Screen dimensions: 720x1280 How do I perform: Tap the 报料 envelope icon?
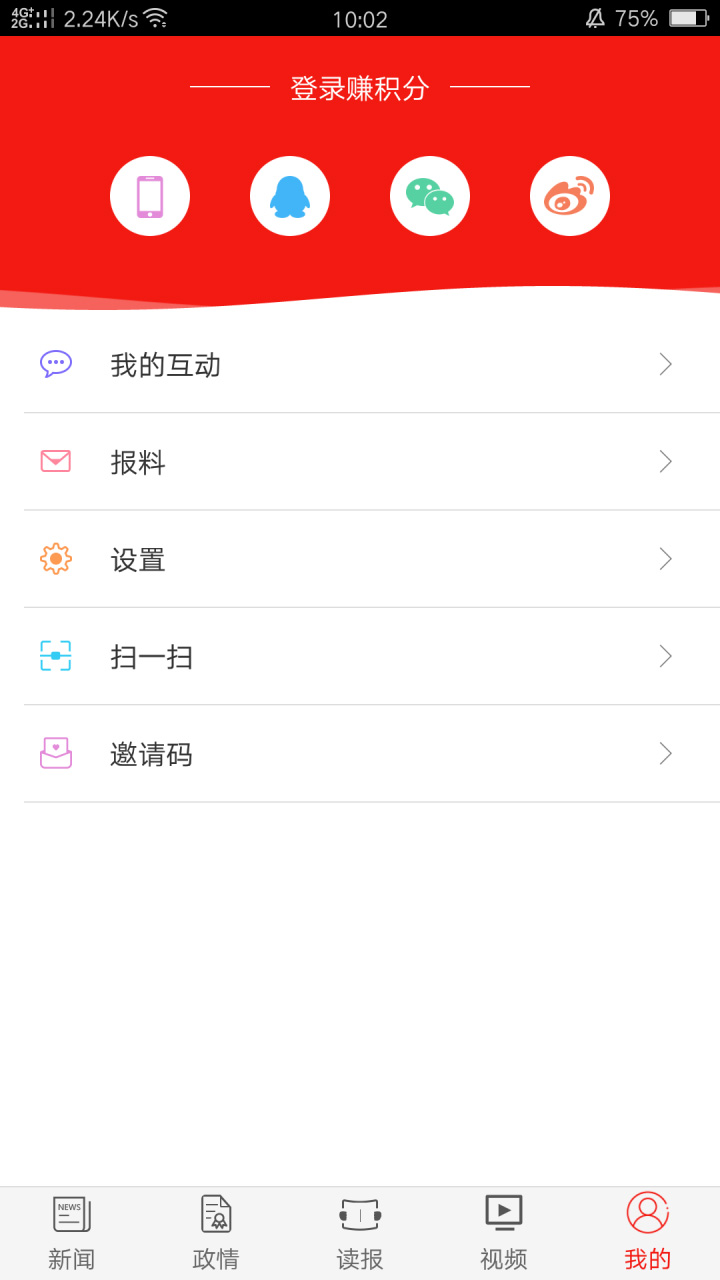coord(57,461)
